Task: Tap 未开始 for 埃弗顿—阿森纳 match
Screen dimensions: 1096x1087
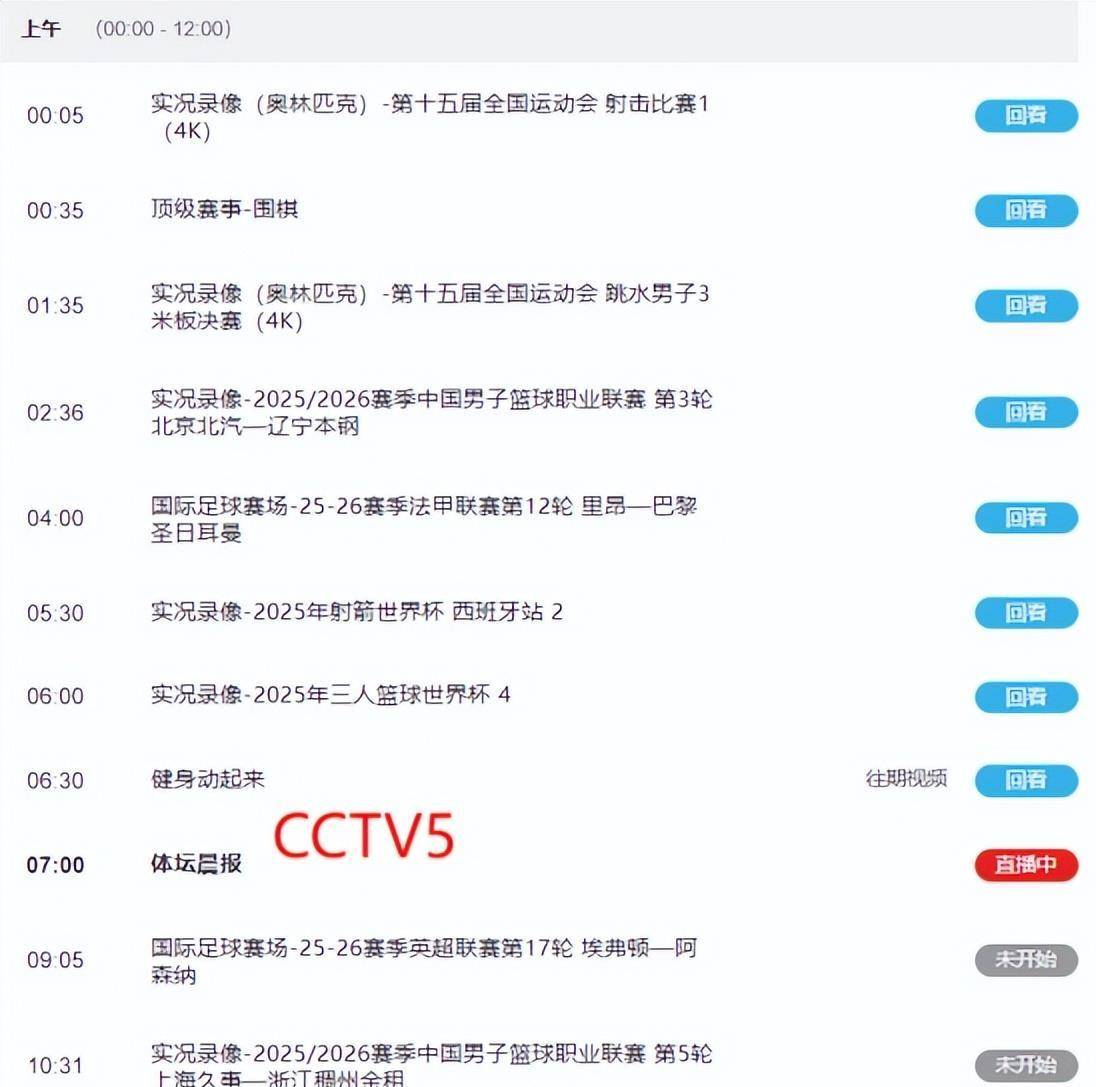Action: pyautogui.click(x=1026, y=960)
